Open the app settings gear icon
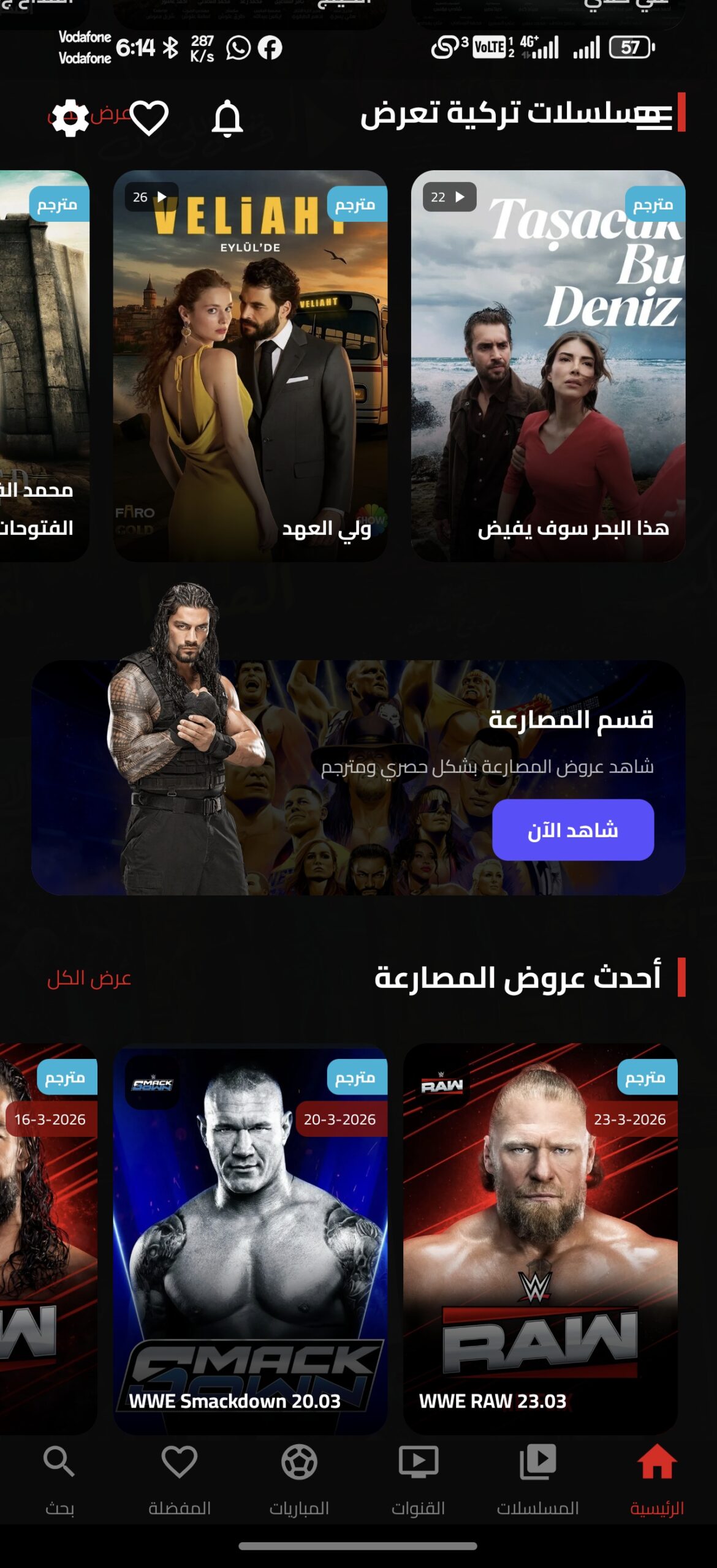 click(x=69, y=119)
